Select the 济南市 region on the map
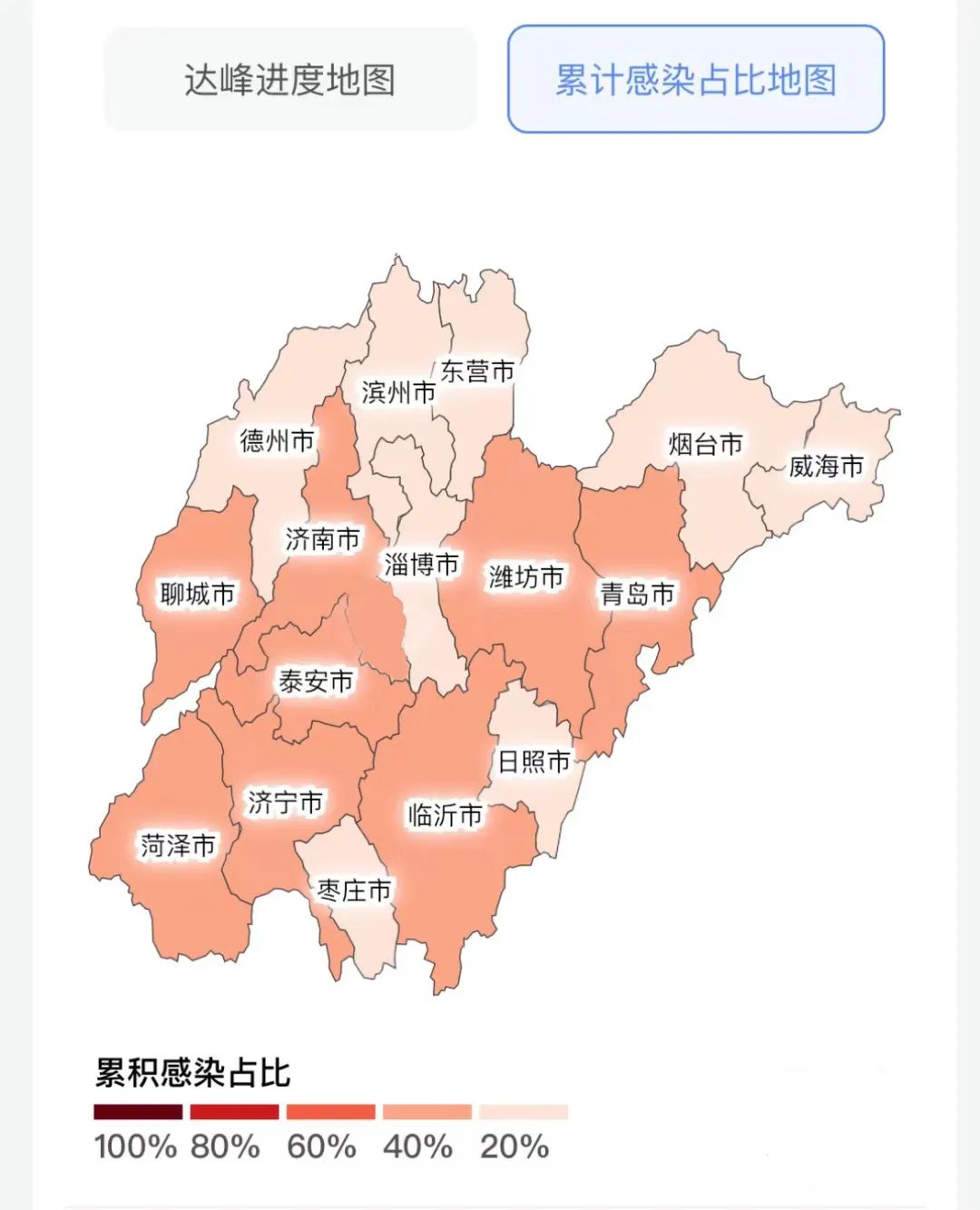This screenshot has height=1210, width=980. pos(322,538)
